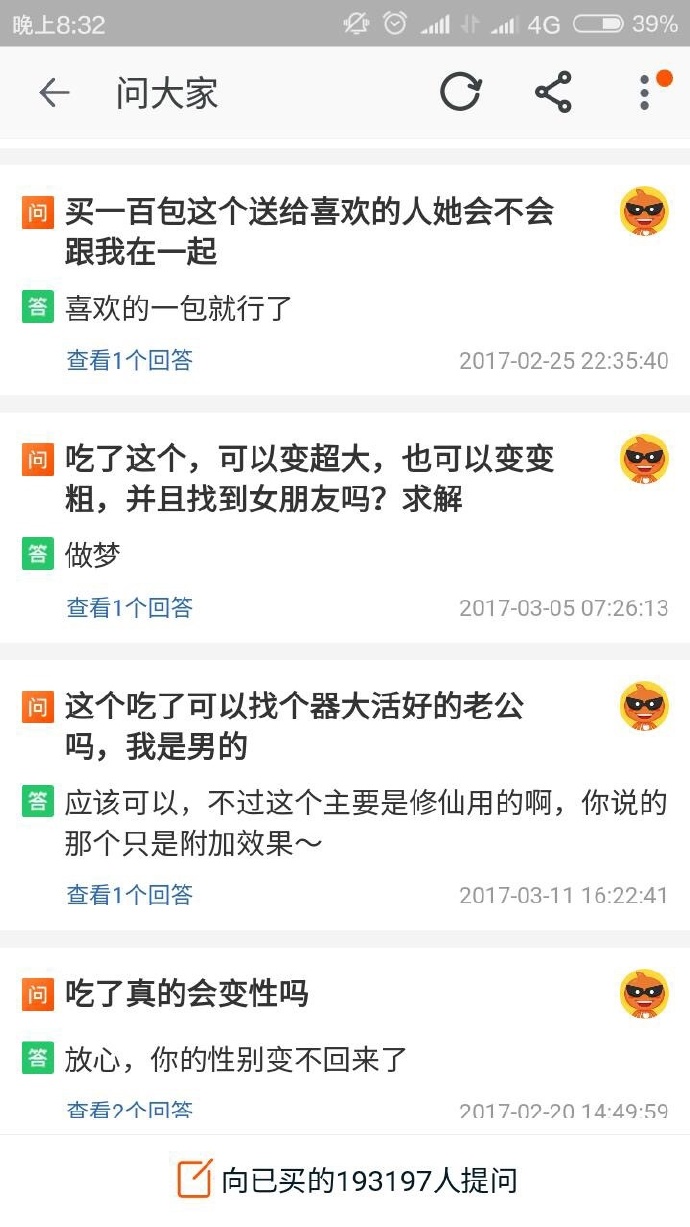This screenshot has height=1227, width=690.
Task: Open question 吃了这个，可以变超大
Action: [x=309, y=478]
